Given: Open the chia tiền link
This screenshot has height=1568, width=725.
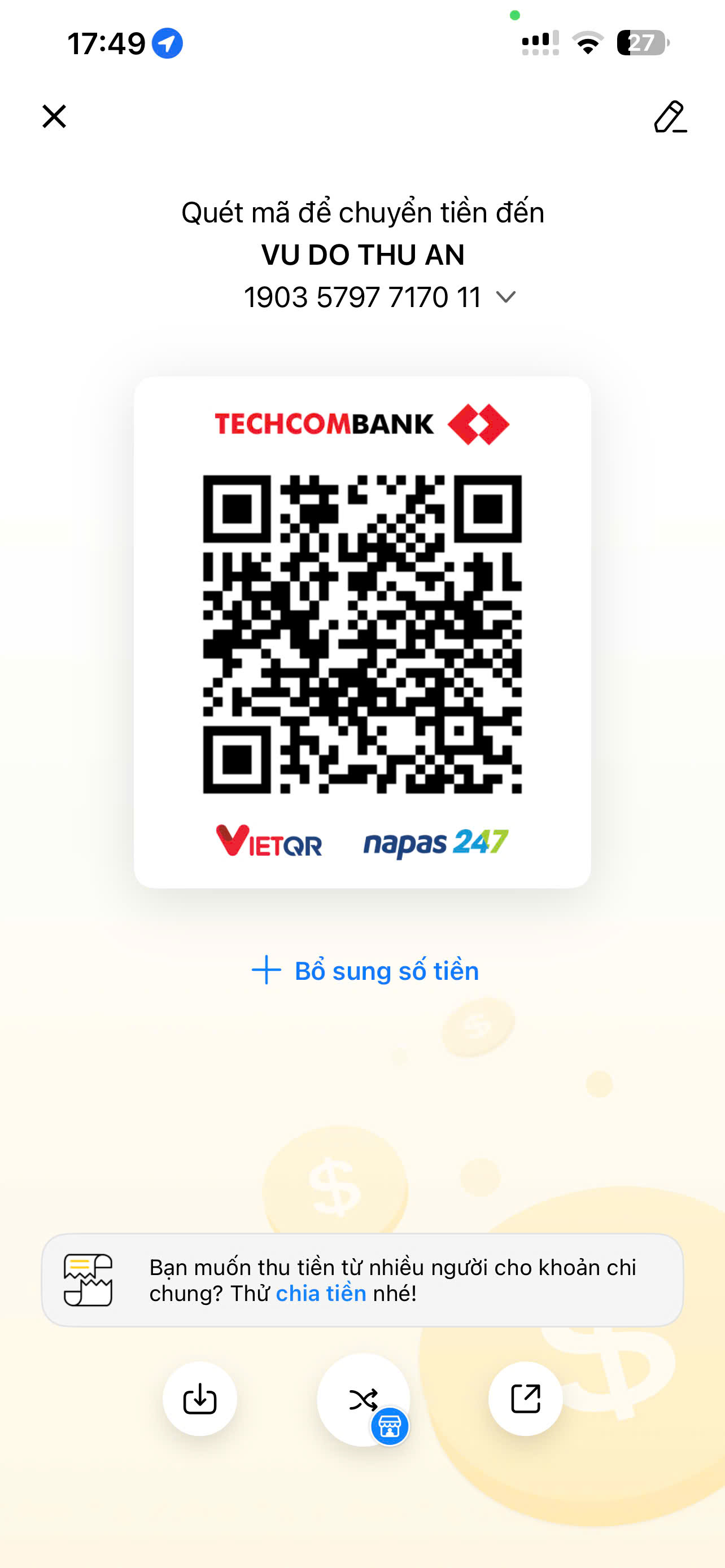Looking at the screenshot, I should coord(321,1293).
